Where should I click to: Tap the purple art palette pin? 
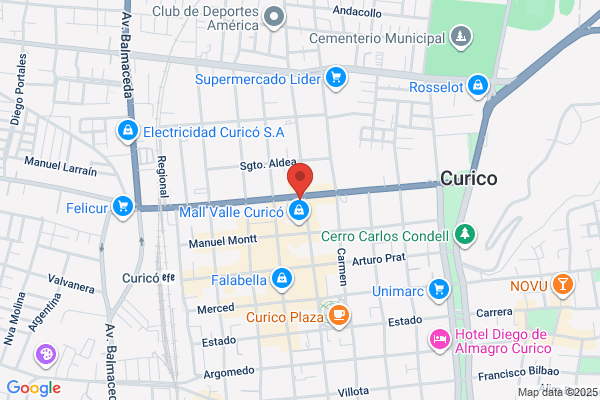(x=46, y=355)
